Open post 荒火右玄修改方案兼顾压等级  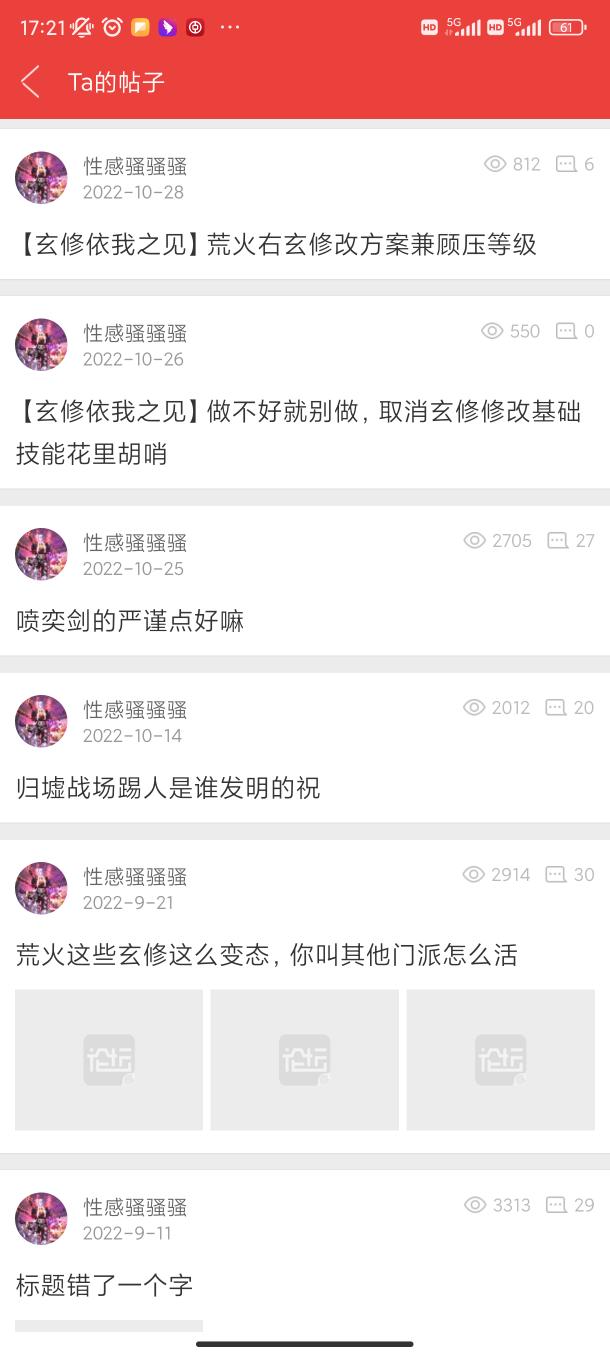click(x=276, y=244)
